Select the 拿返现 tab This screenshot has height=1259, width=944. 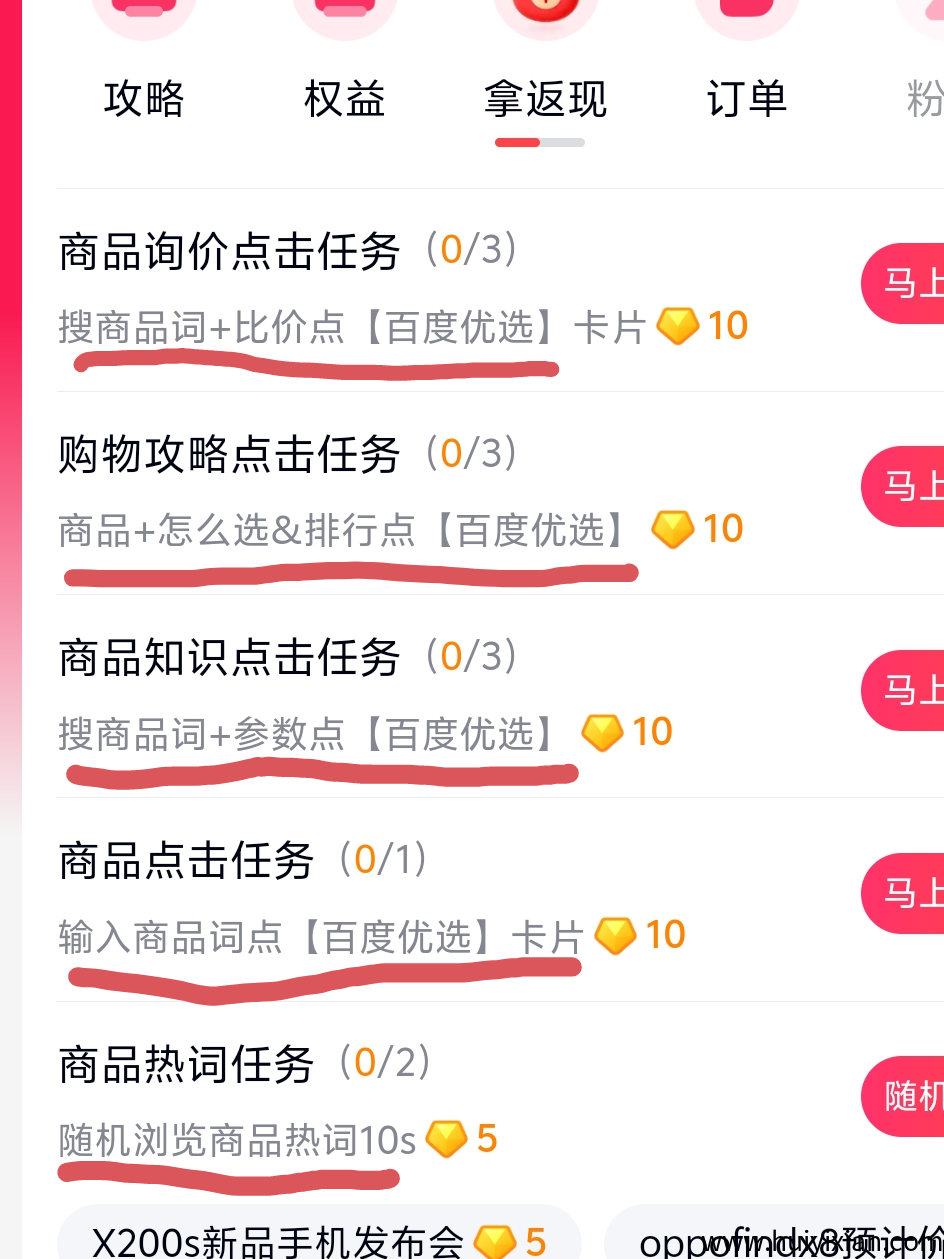[x=545, y=97]
